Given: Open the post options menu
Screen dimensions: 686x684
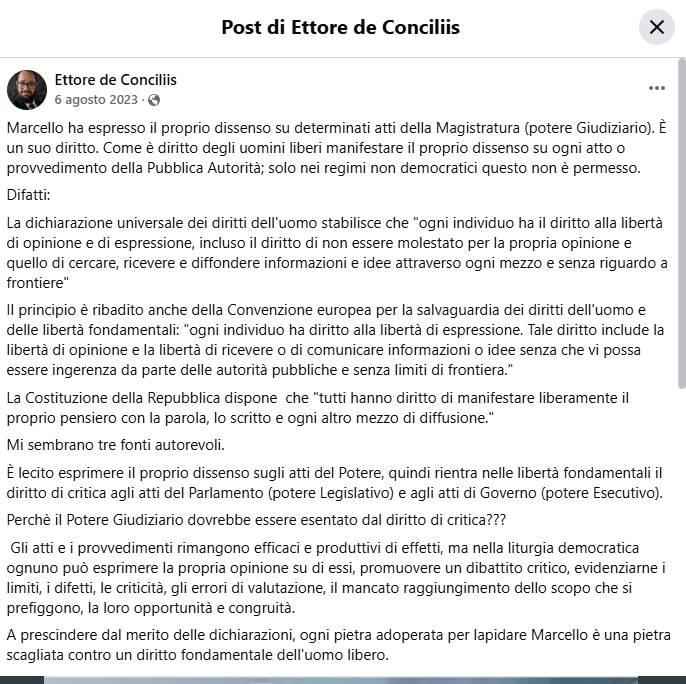Looking at the screenshot, I should 657,88.
